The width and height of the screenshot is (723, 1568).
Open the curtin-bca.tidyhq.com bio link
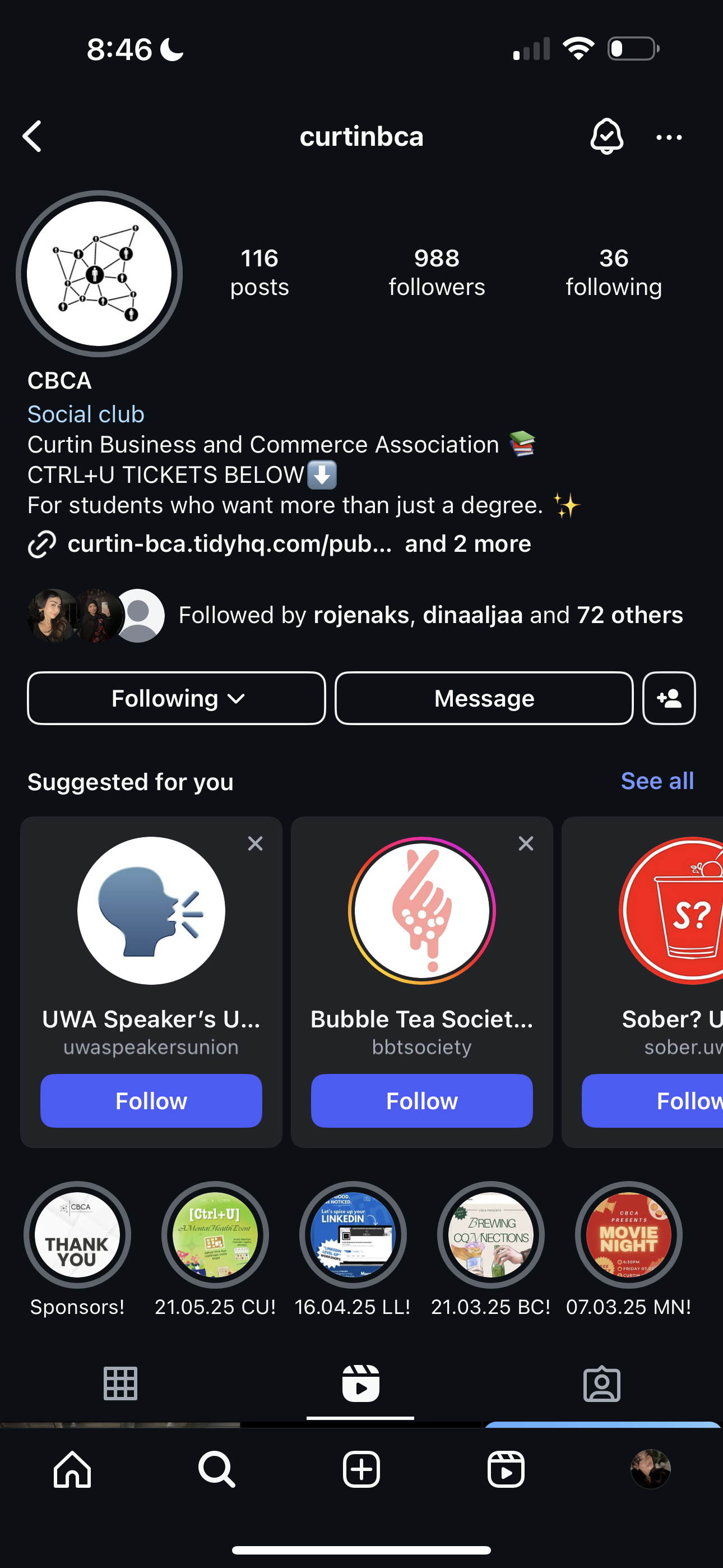[229, 543]
